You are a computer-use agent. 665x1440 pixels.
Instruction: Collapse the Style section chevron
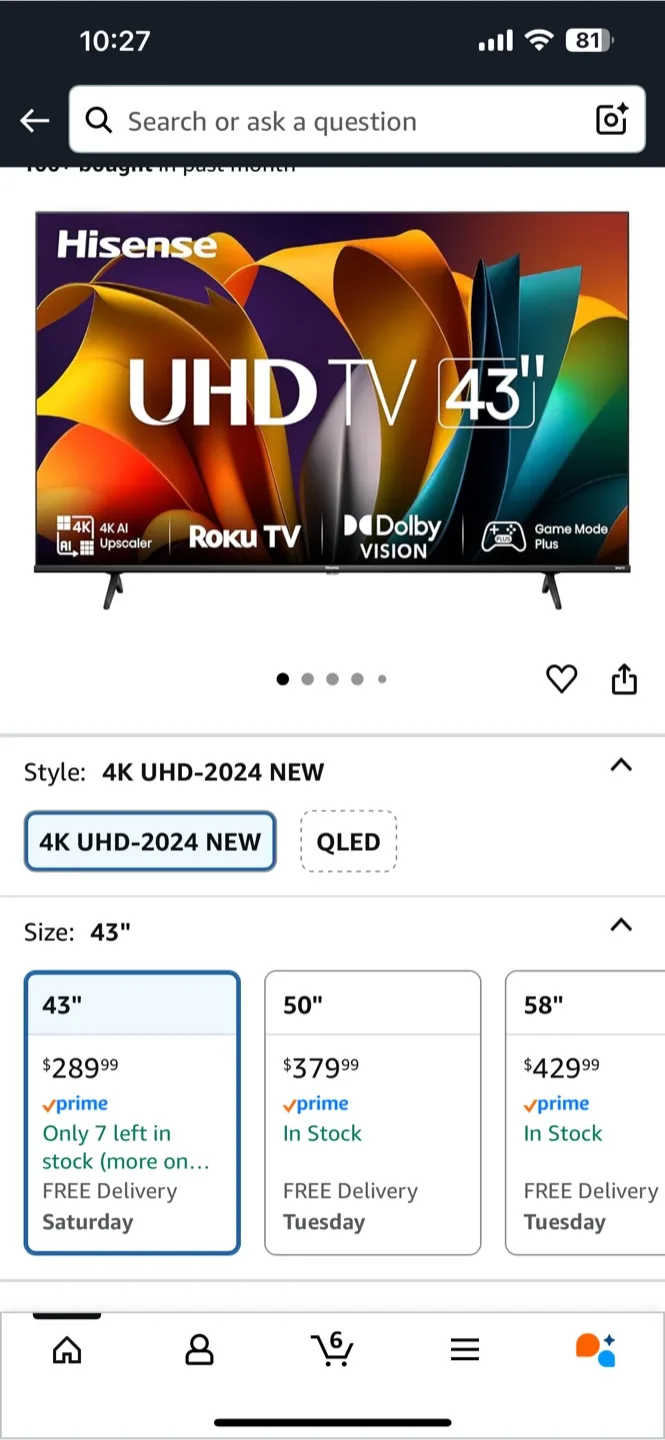pyautogui.click(x=621, y=765)
